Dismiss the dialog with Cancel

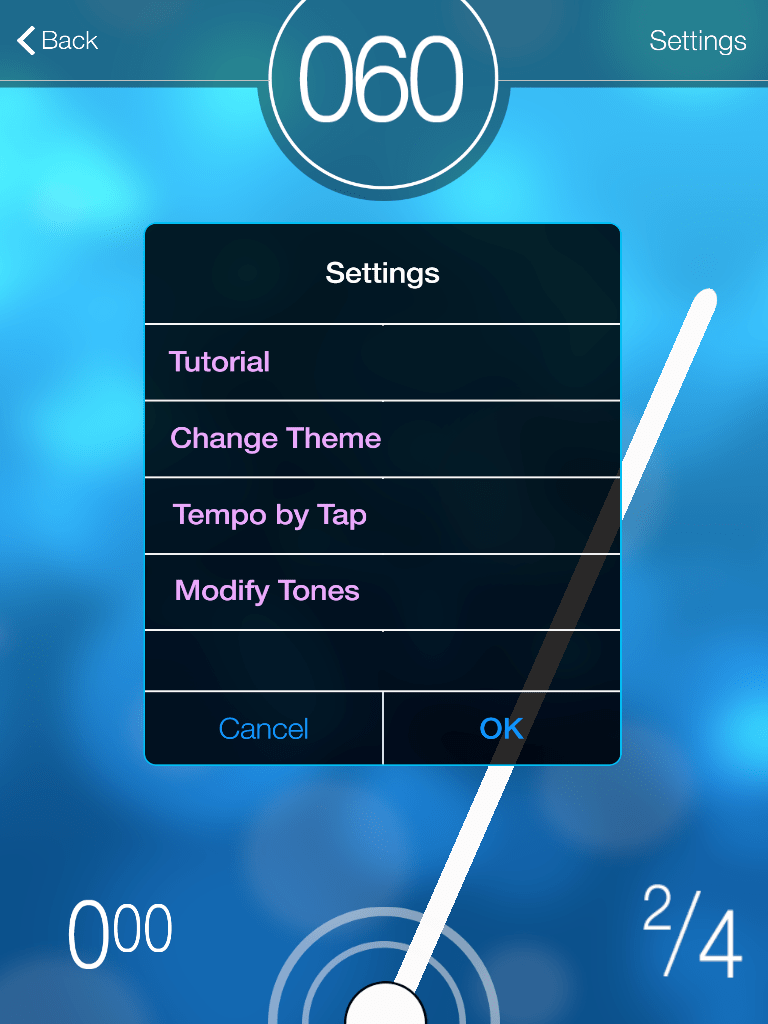point(263,728)
